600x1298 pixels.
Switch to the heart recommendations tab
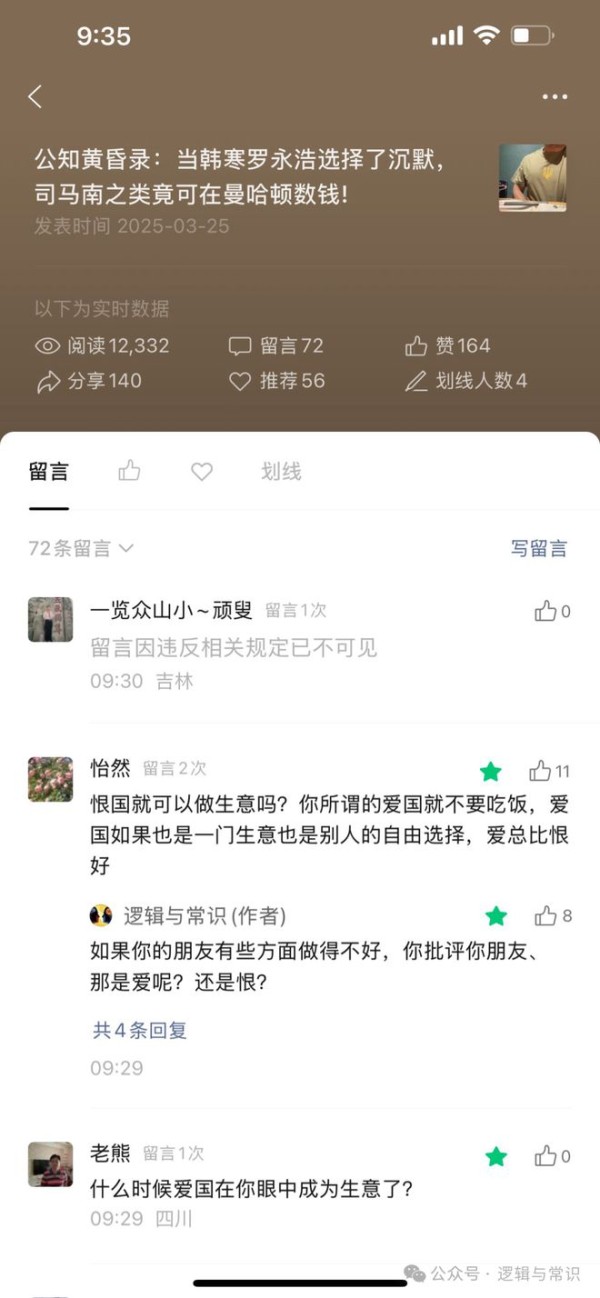click(x=202, y=471)
